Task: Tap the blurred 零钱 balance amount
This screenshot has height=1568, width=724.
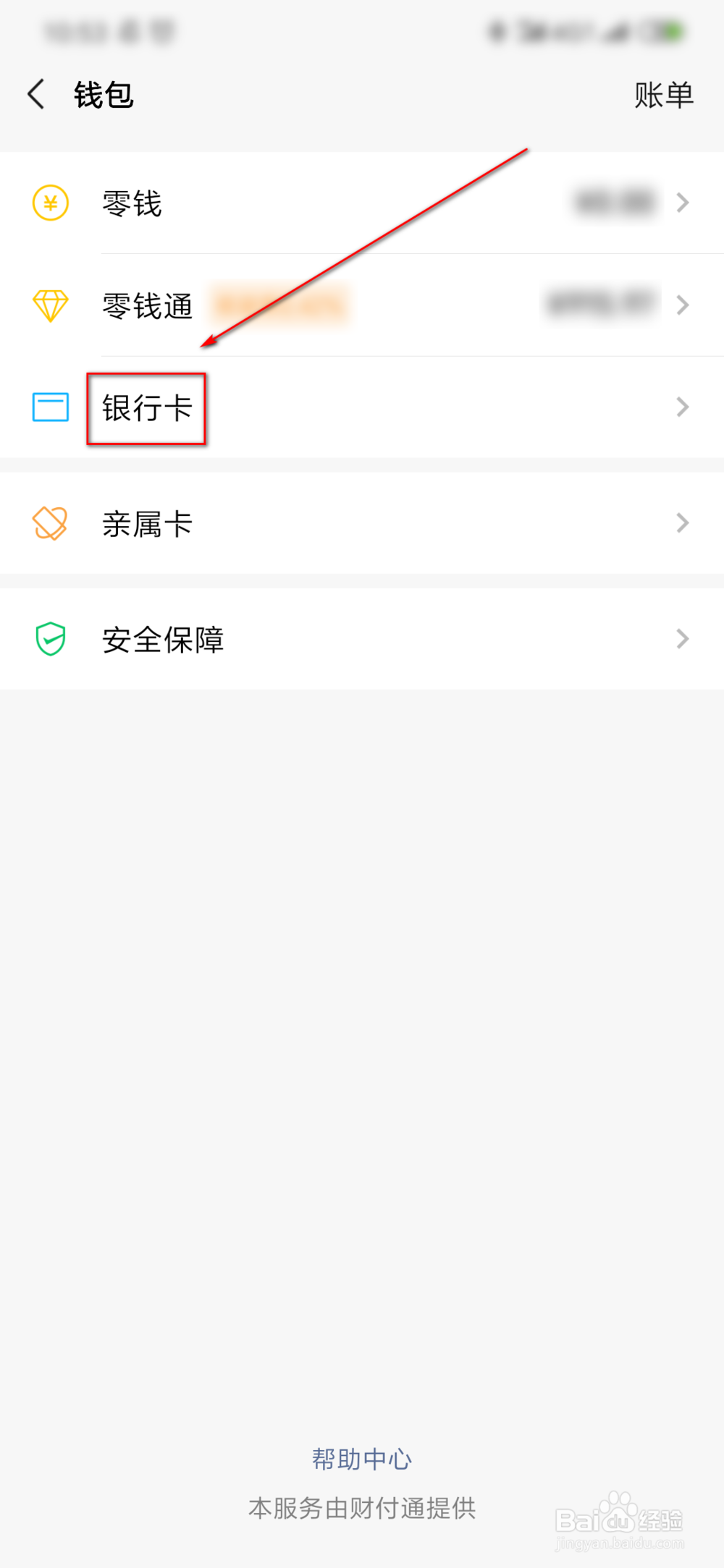Action: pos(614,203)
